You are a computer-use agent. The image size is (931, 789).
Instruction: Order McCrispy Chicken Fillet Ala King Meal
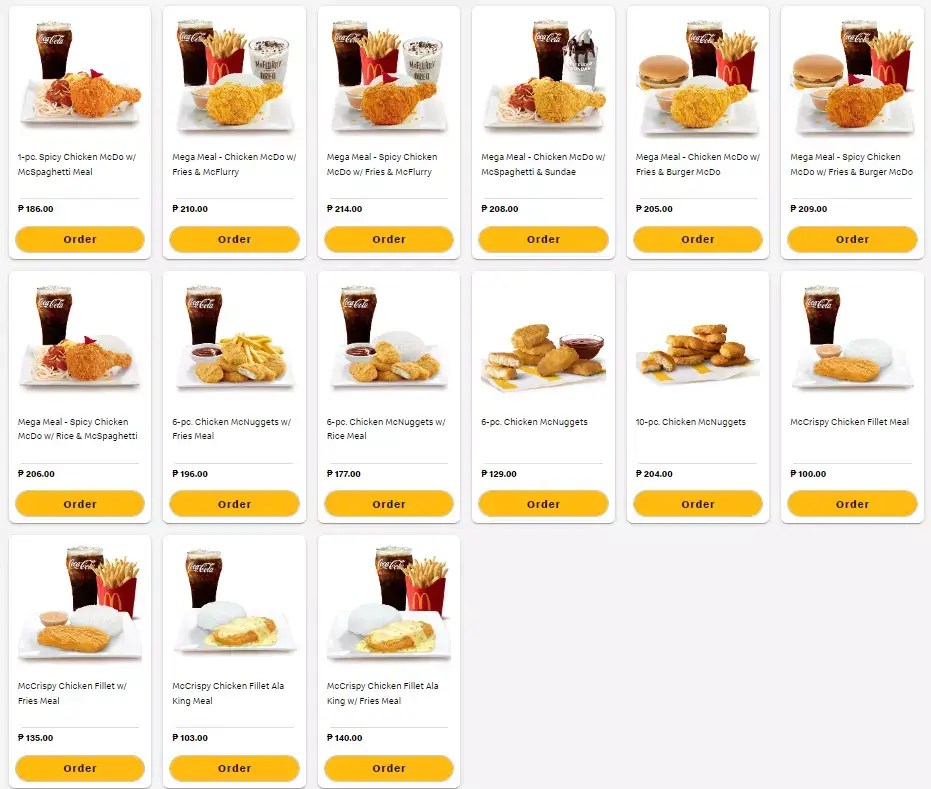pyautogui.click(x=234, y=768)
